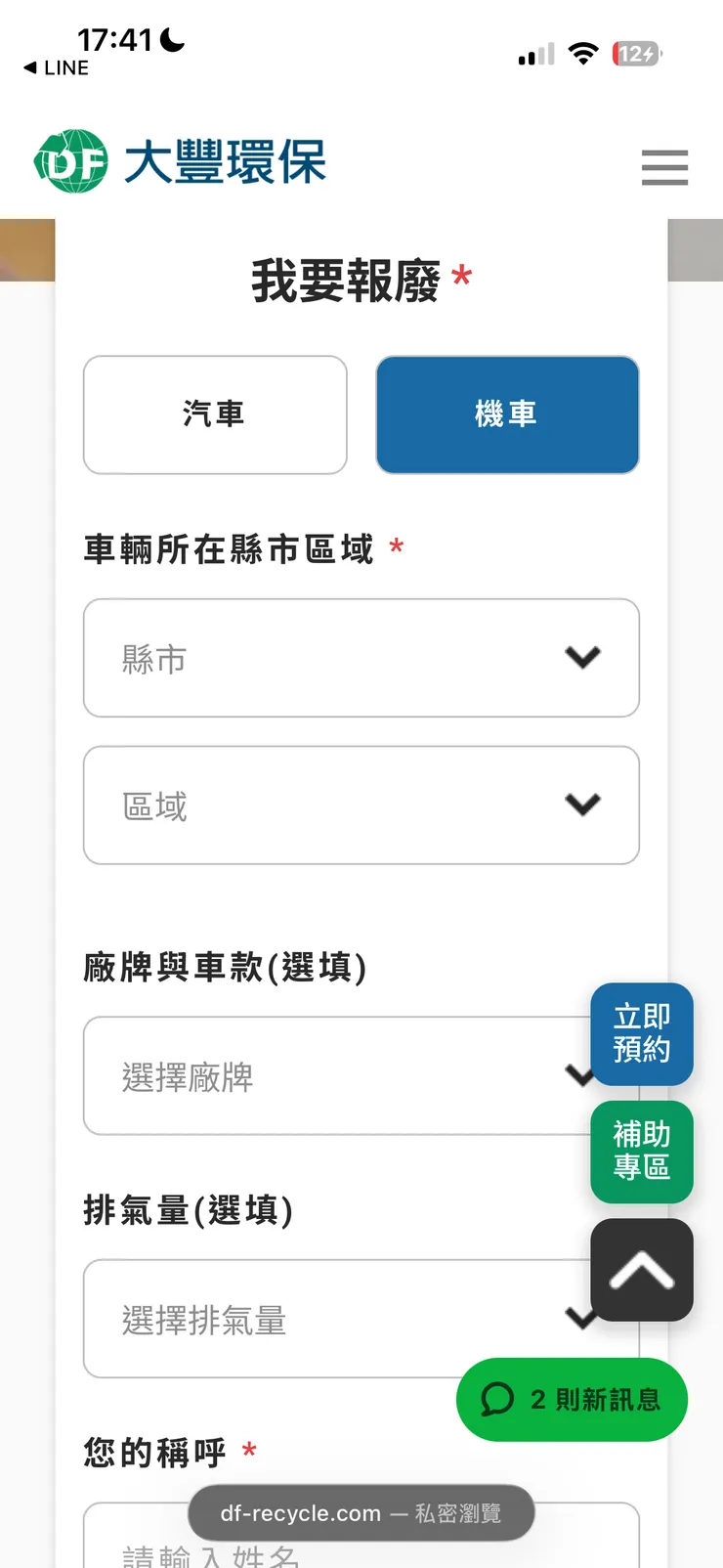The height and width of the screenshot is (1568, 723).
Task: Tap the 立即預約 floating button
Action: pos(641,1034)
